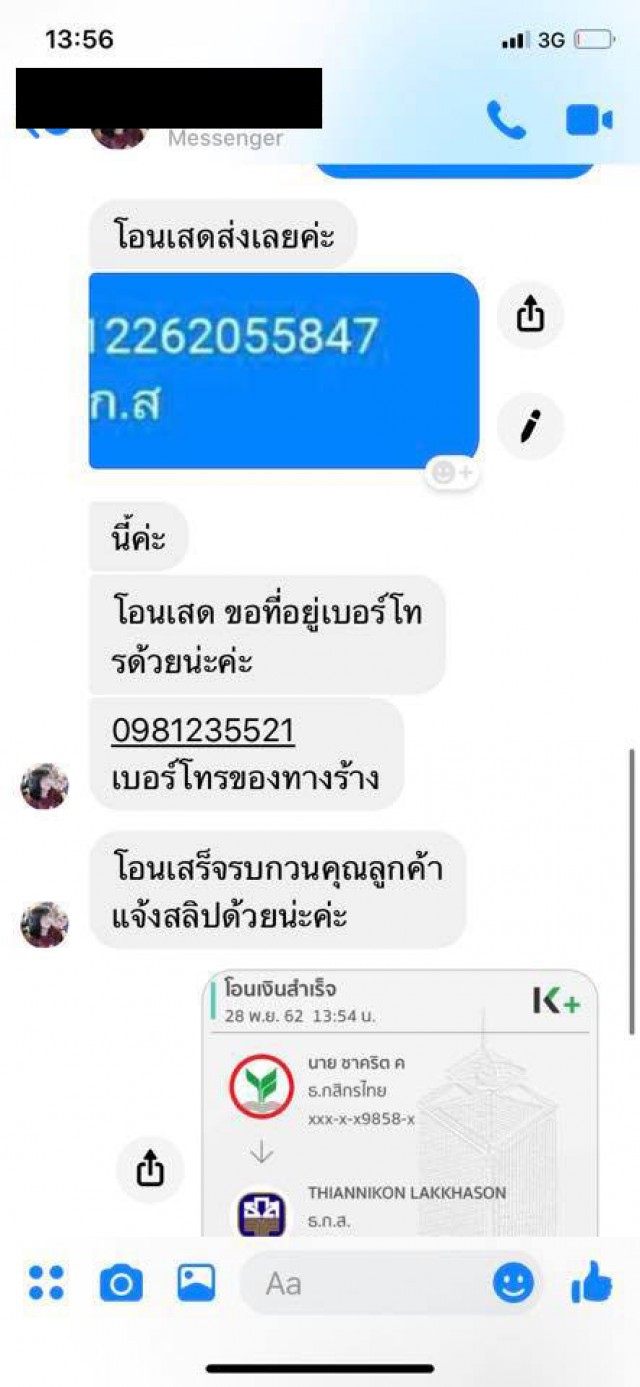Open the photo gallery picker

tap(196, 1283)
